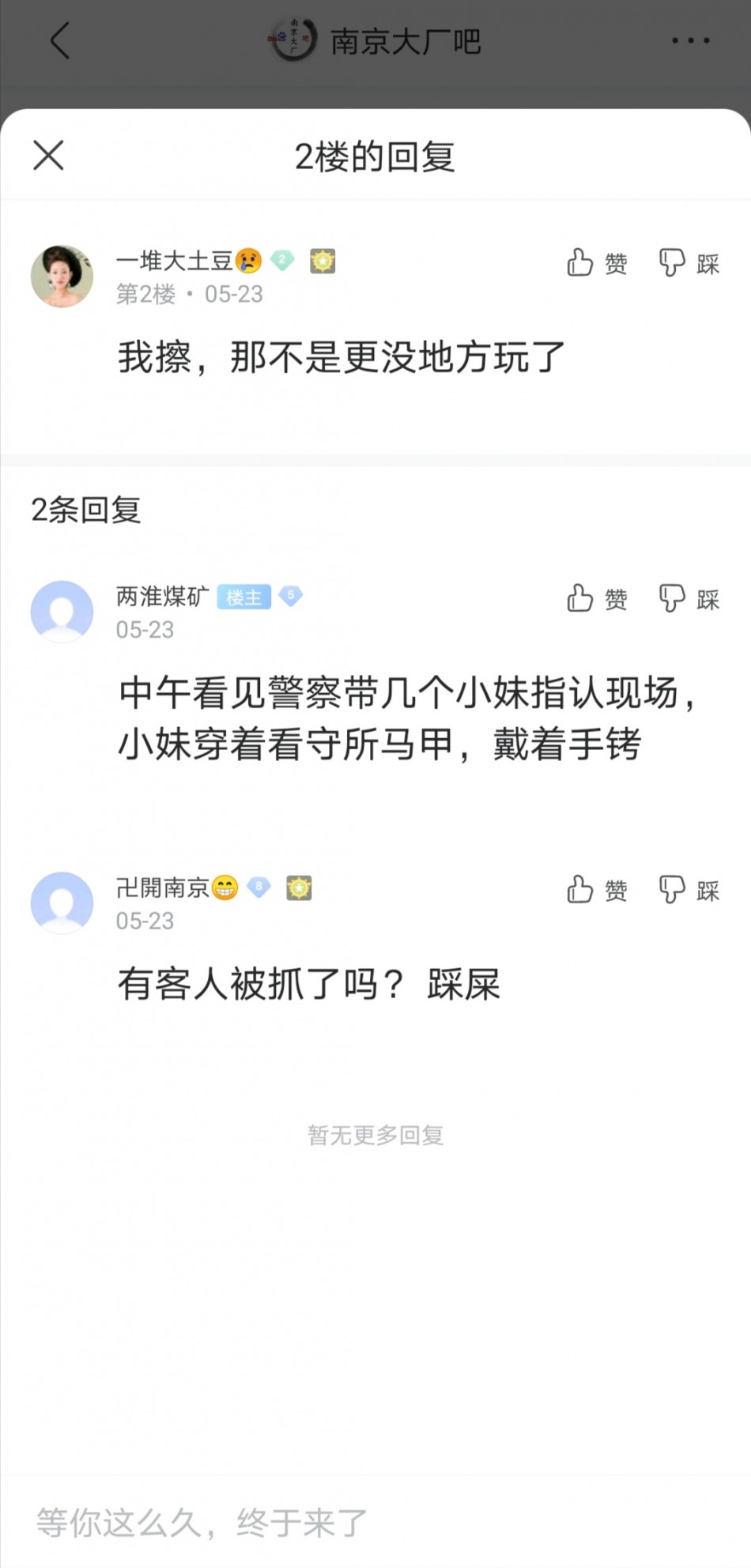Dislike 卍開南京's reply
Screen dimensions: 751x1568
coord(689,891)
